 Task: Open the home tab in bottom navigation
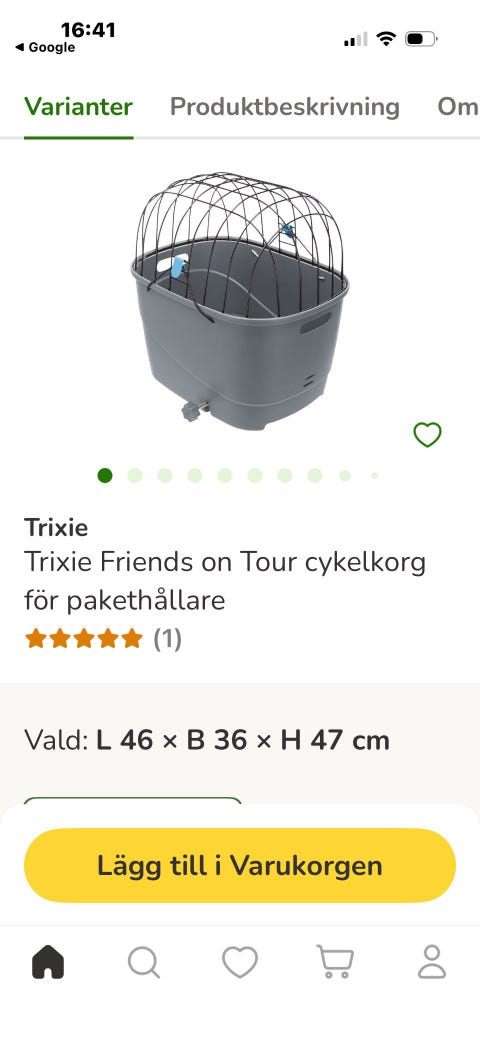pyautogui.click(x=48, y=962)
